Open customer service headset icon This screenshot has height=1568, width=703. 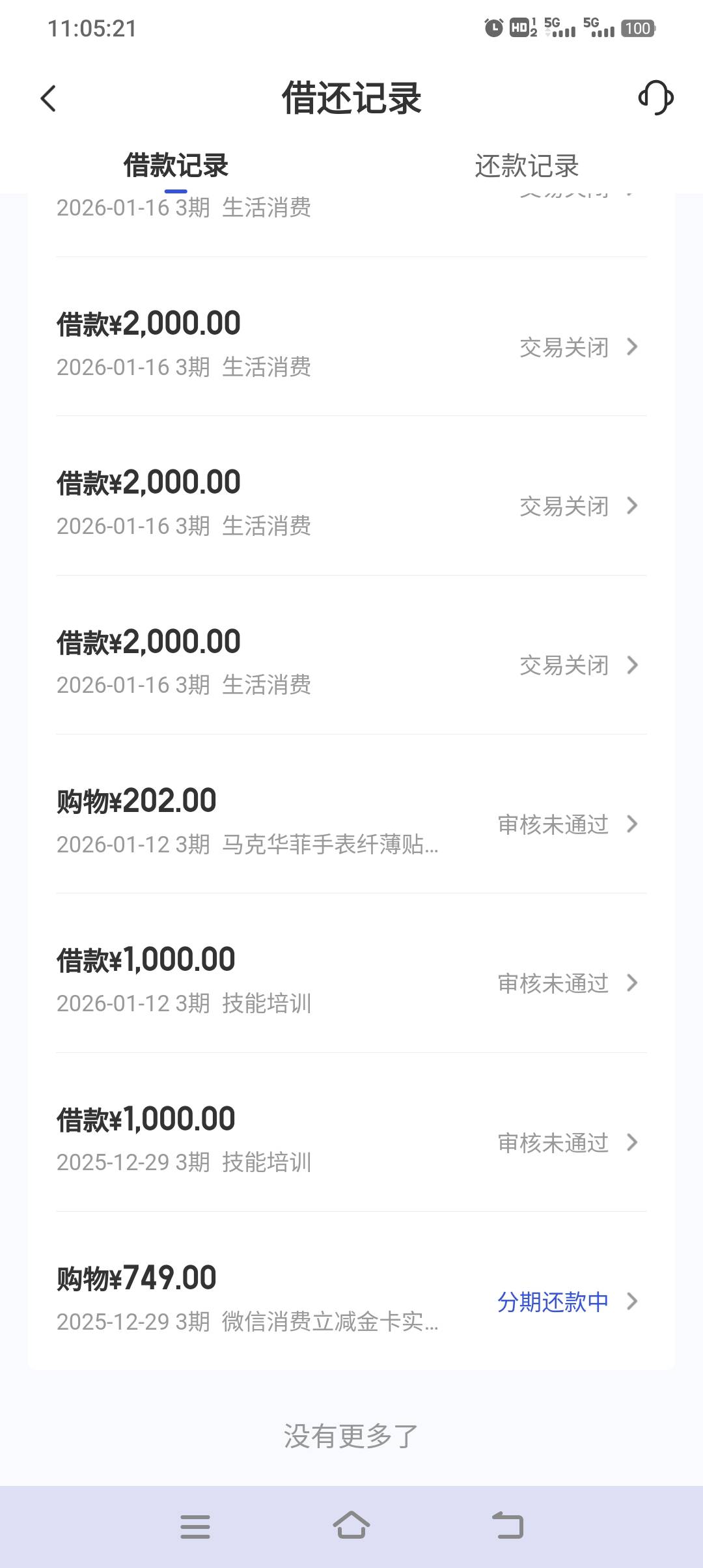click(655, 98)
